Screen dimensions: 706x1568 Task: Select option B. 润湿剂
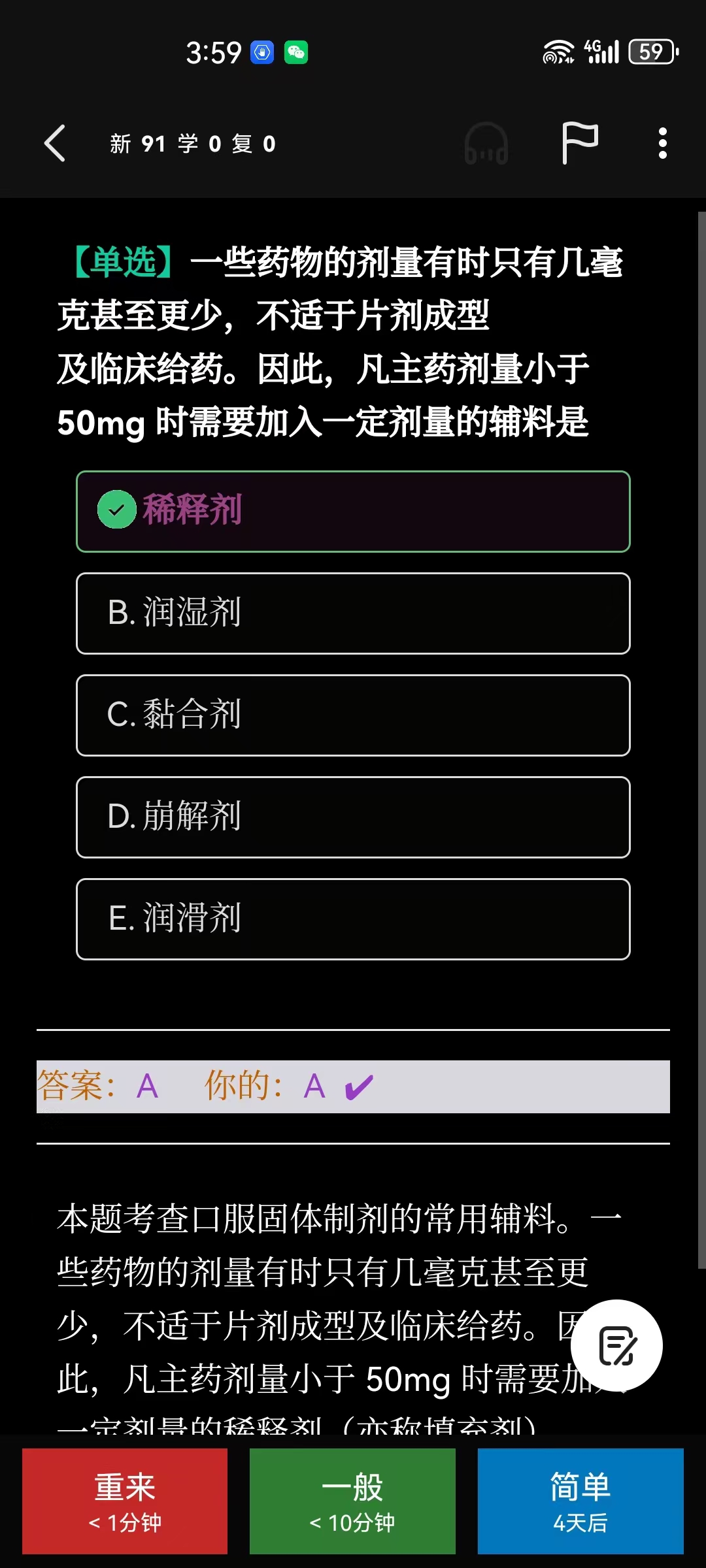pos(353,613)
